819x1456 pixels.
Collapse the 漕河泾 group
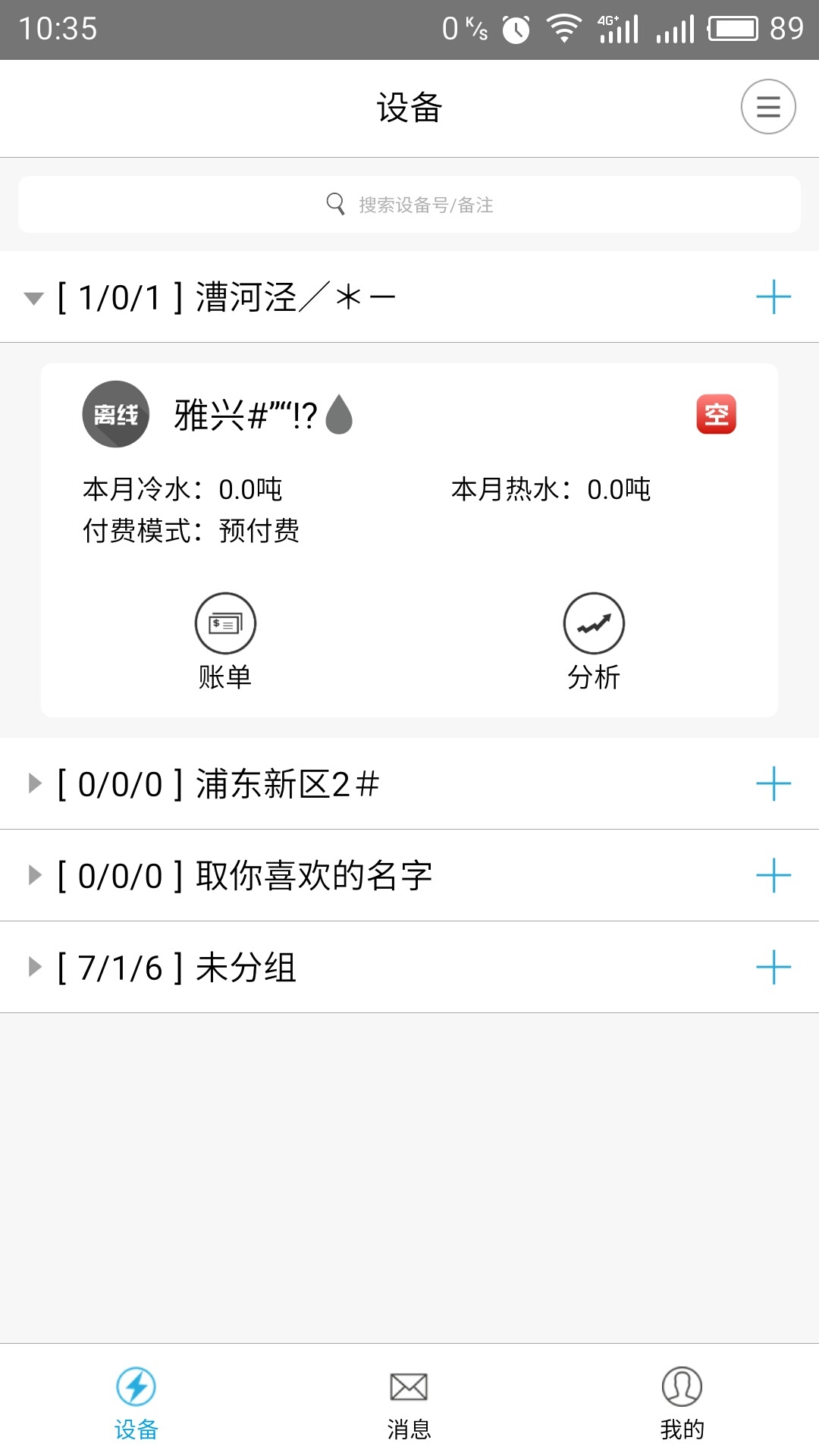pyautogui.click(x=33, y=297)
